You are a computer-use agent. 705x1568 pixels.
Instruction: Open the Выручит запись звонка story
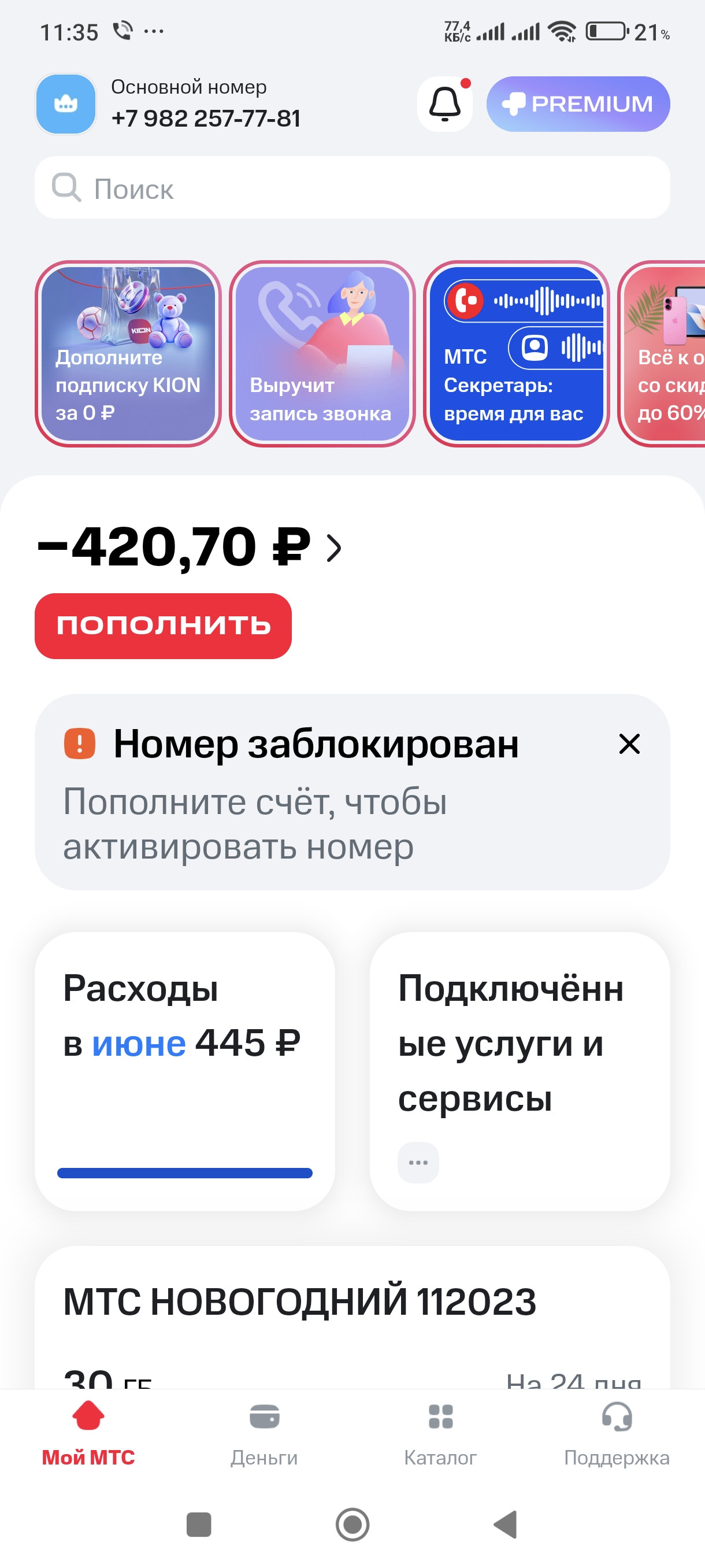(322, 354)
